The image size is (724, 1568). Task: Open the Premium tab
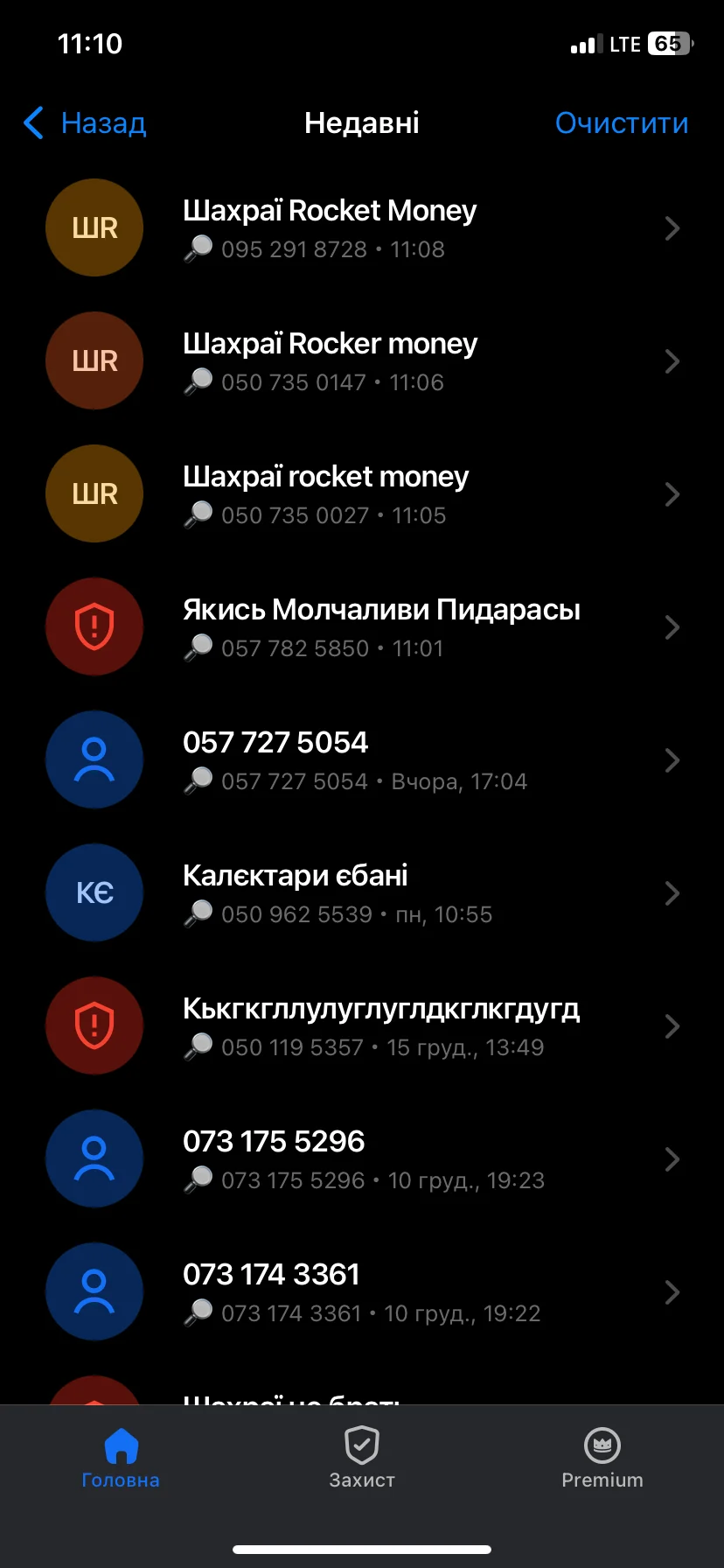click(x=602, y=1459)
